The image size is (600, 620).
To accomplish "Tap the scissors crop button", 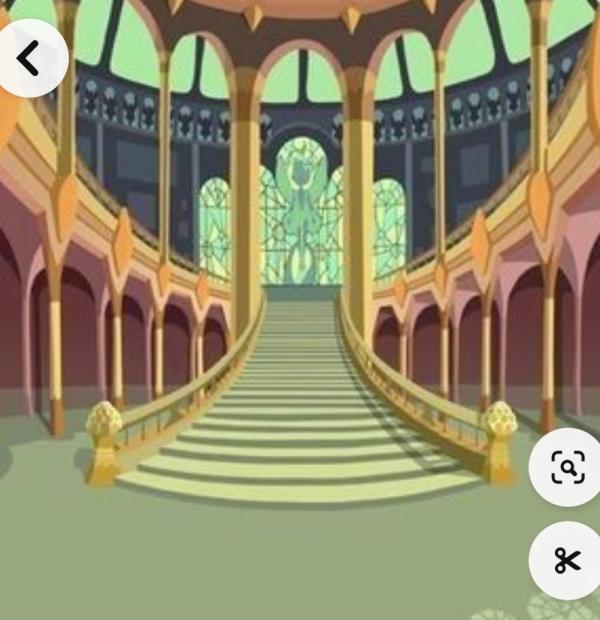I will click(567, 560).
